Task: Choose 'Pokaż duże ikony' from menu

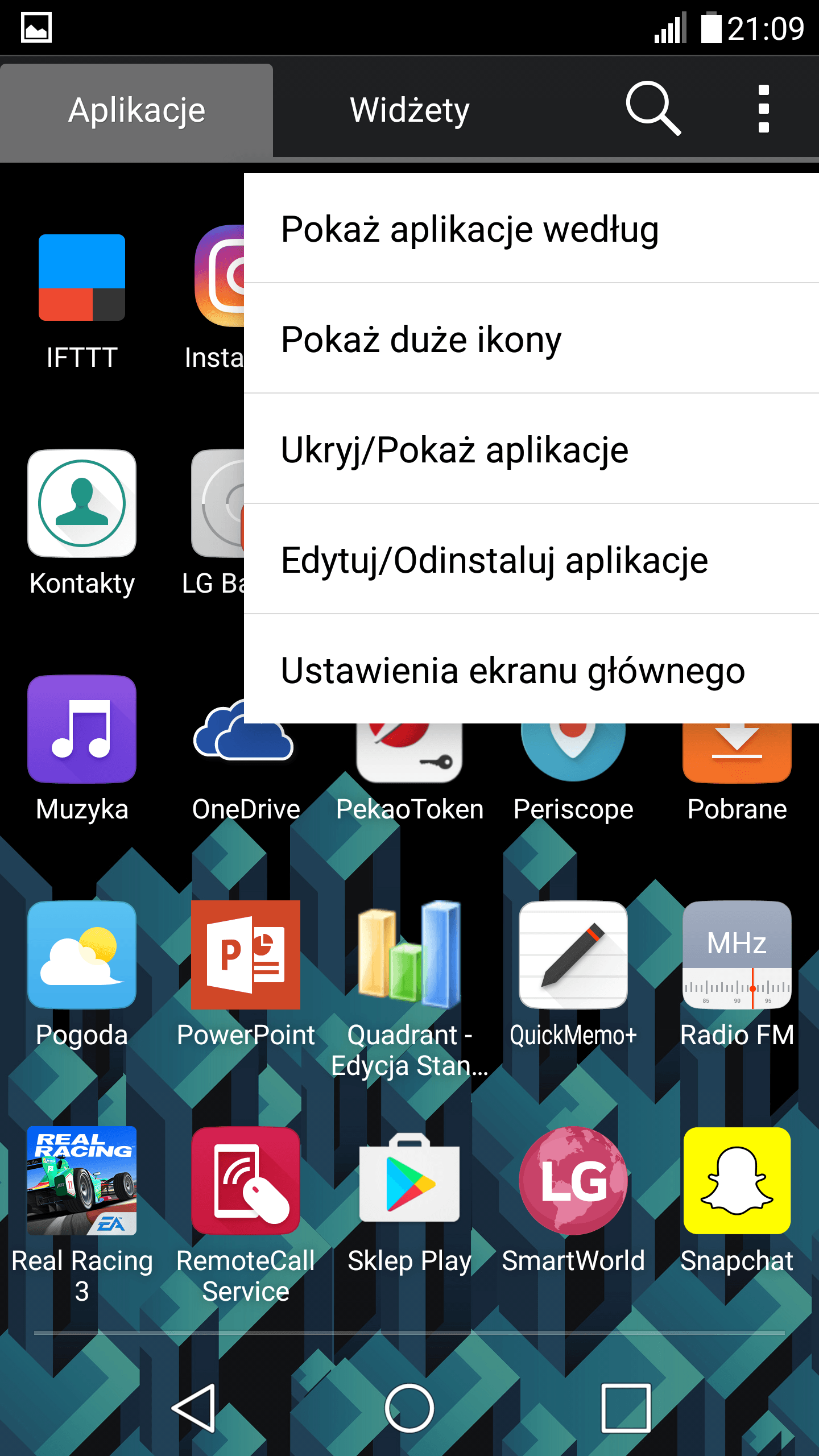Action: point(531,338)
